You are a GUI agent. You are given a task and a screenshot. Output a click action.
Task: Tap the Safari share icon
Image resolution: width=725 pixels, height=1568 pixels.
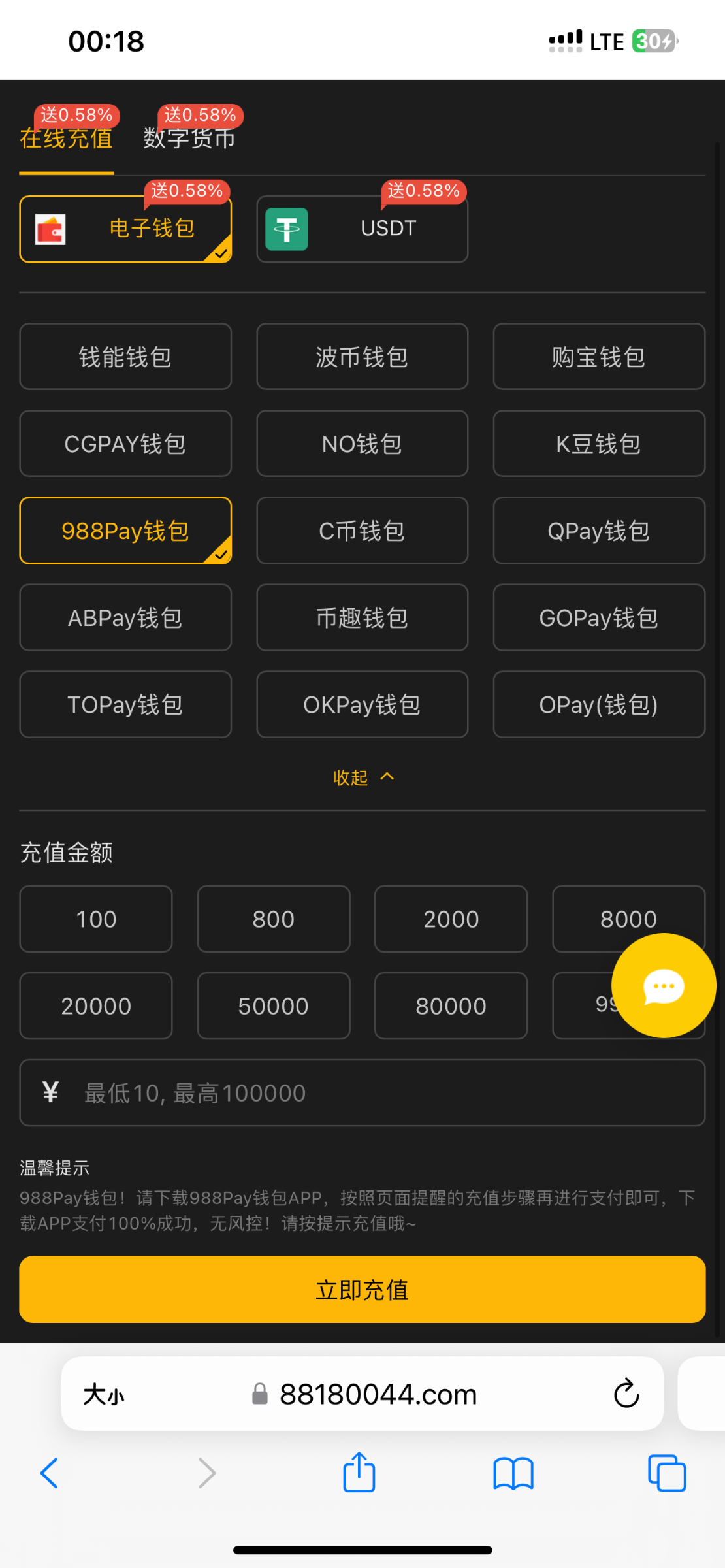(359, 1472)
